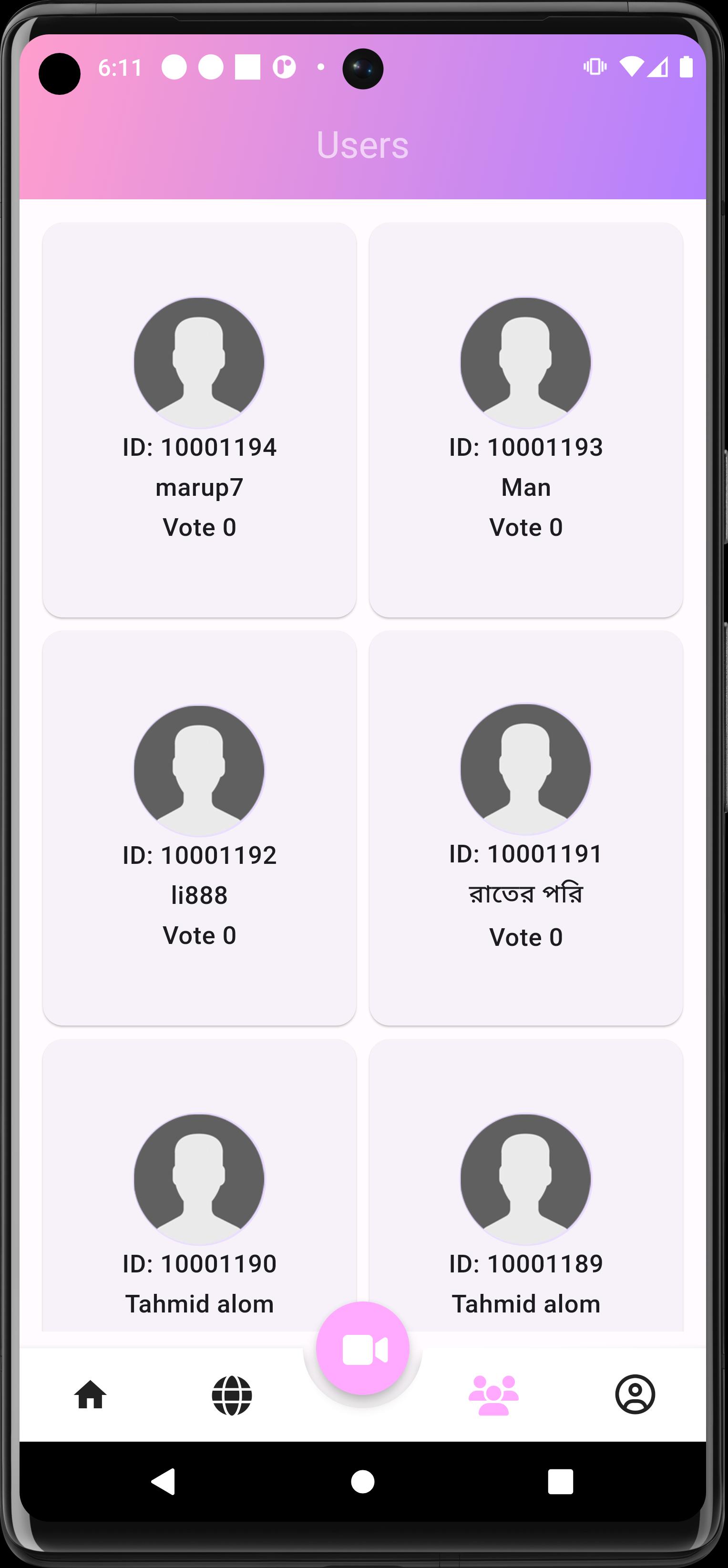The height and width of the screenshot is (1568, 728).
Task: Open Tahmid alom card ID 10001190
Action: [199, 1185]
